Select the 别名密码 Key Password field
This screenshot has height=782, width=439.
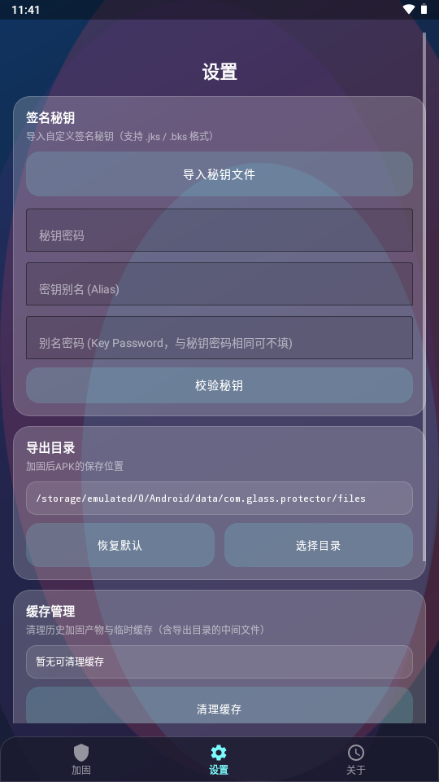219,338
